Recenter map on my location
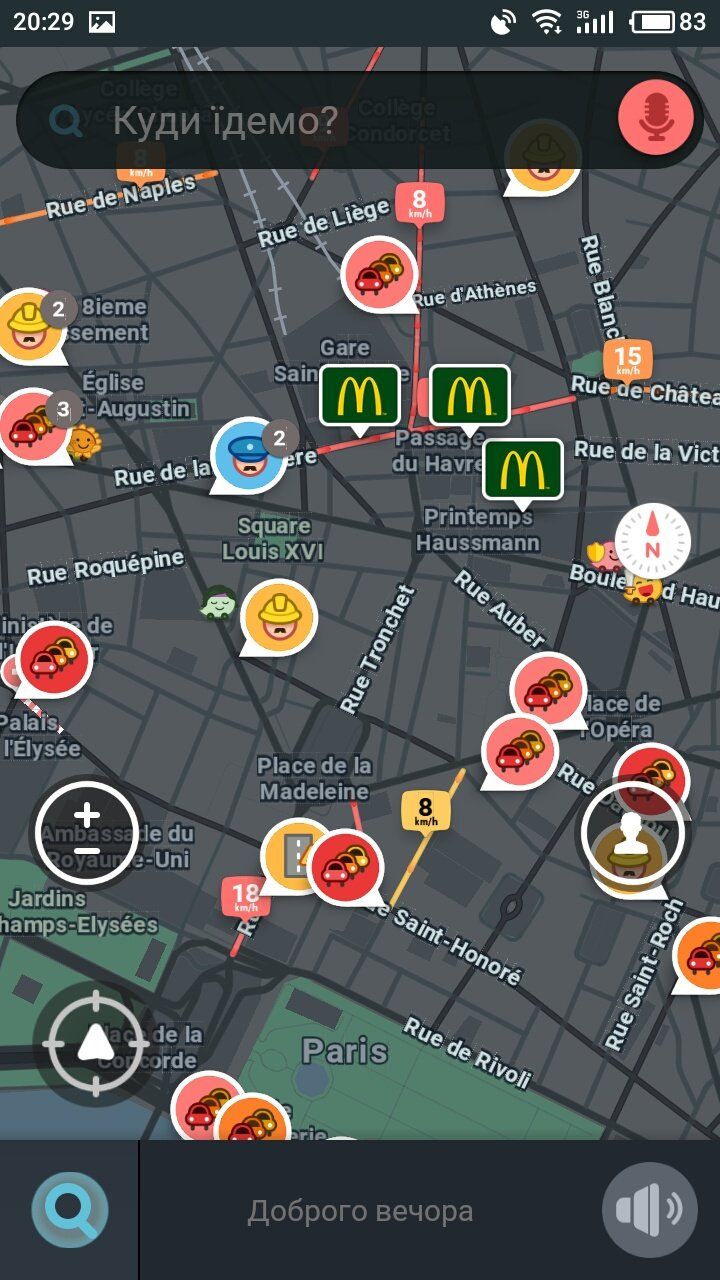720x1280 pixels. point(95,1042)
